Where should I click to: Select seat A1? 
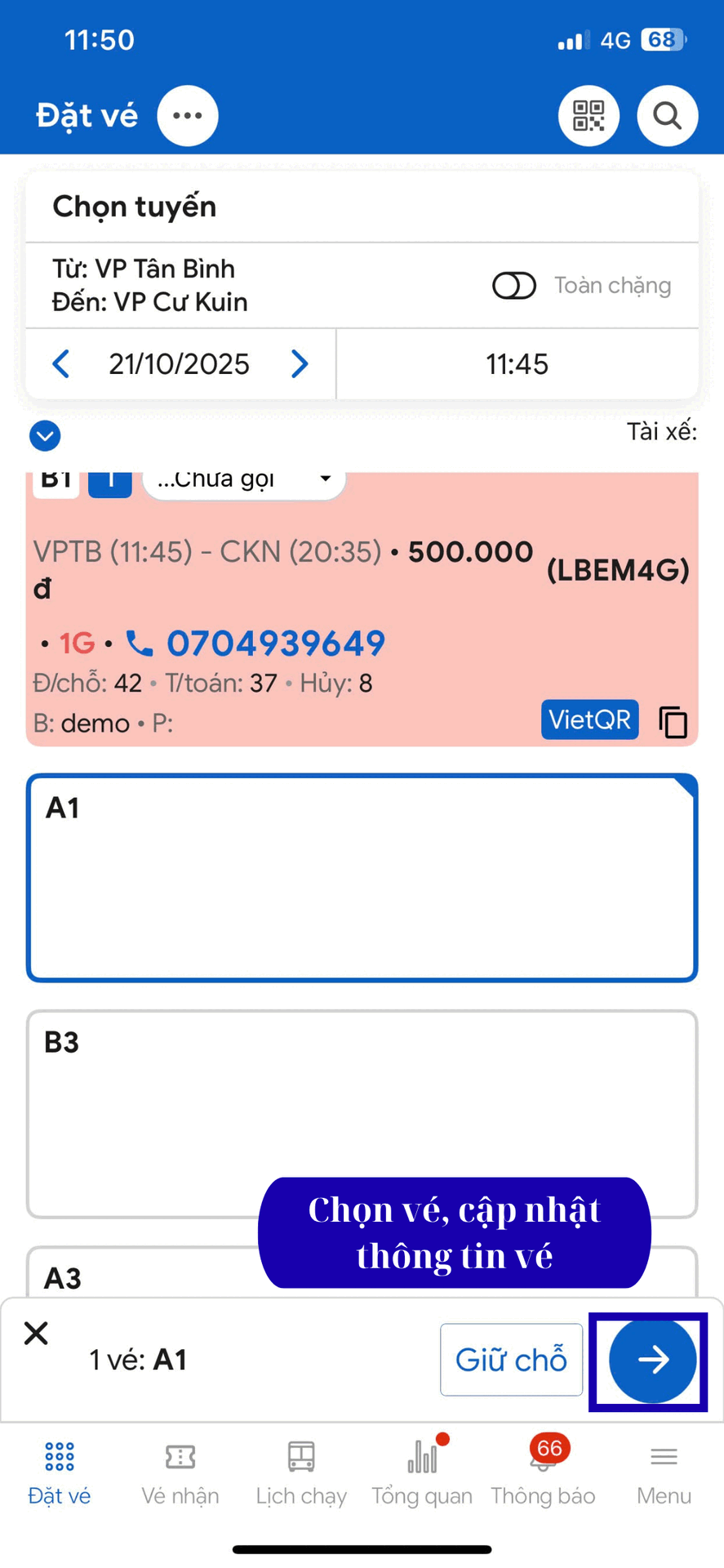pos(362,877)
